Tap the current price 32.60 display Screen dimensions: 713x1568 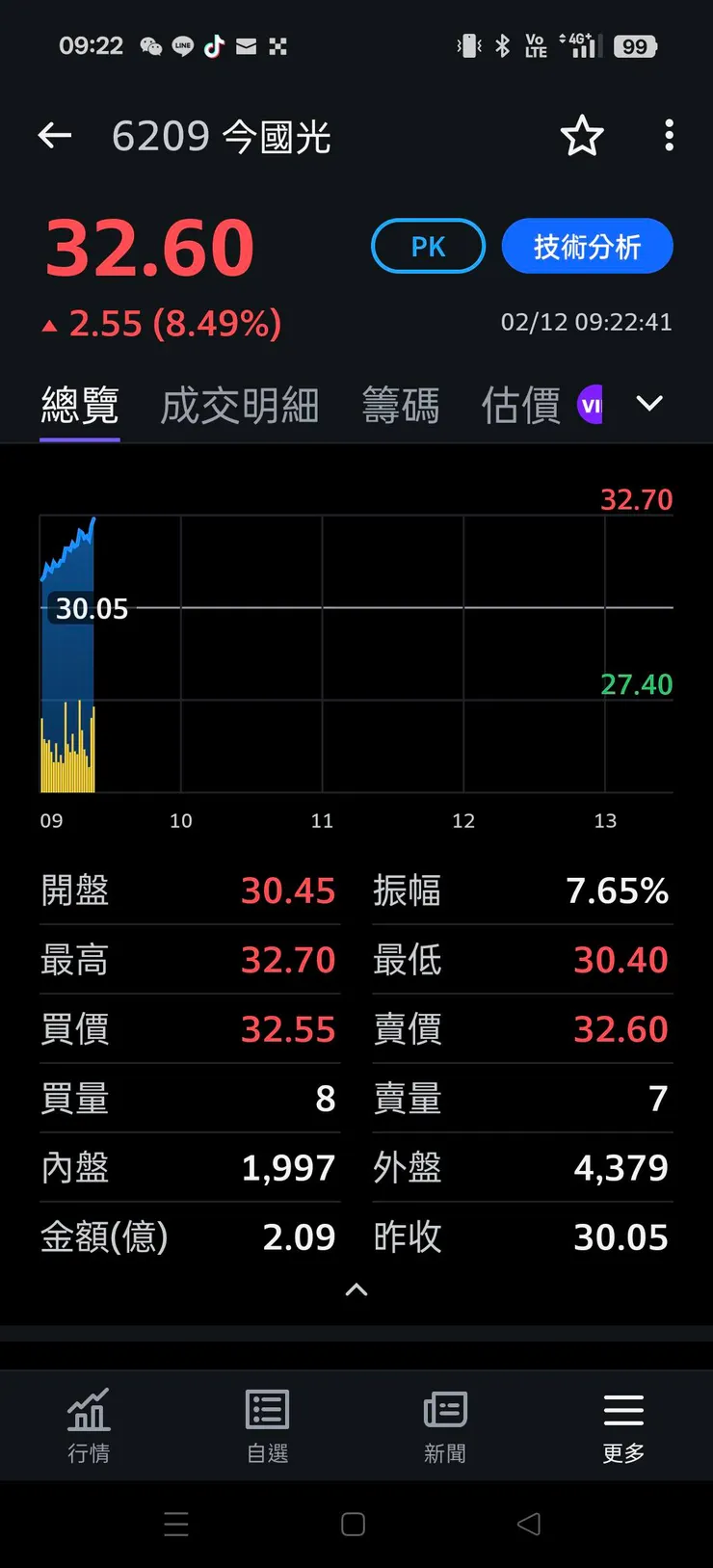149,246
